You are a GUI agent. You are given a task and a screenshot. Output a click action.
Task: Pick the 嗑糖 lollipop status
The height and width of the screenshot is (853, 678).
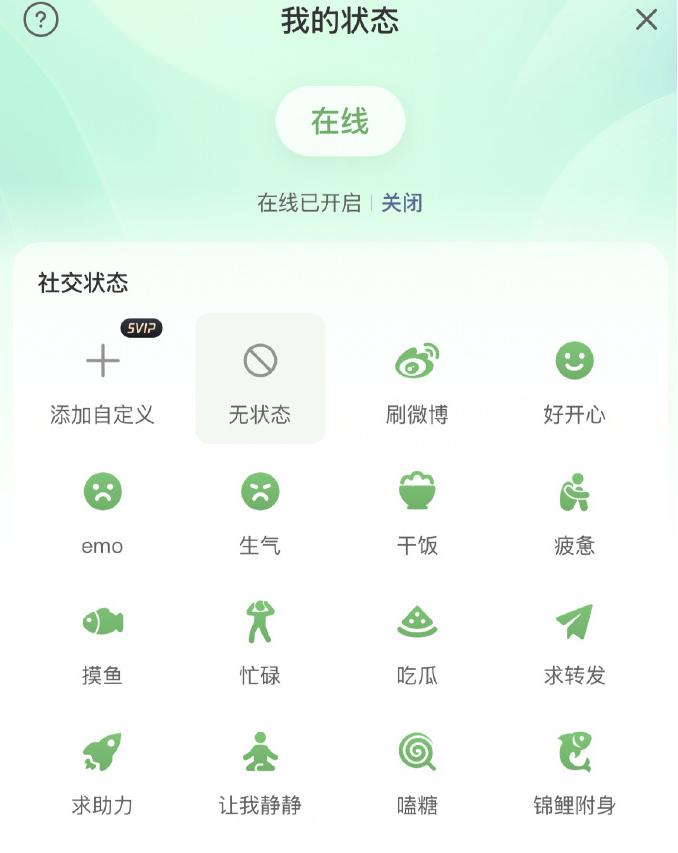coord(417,770)
